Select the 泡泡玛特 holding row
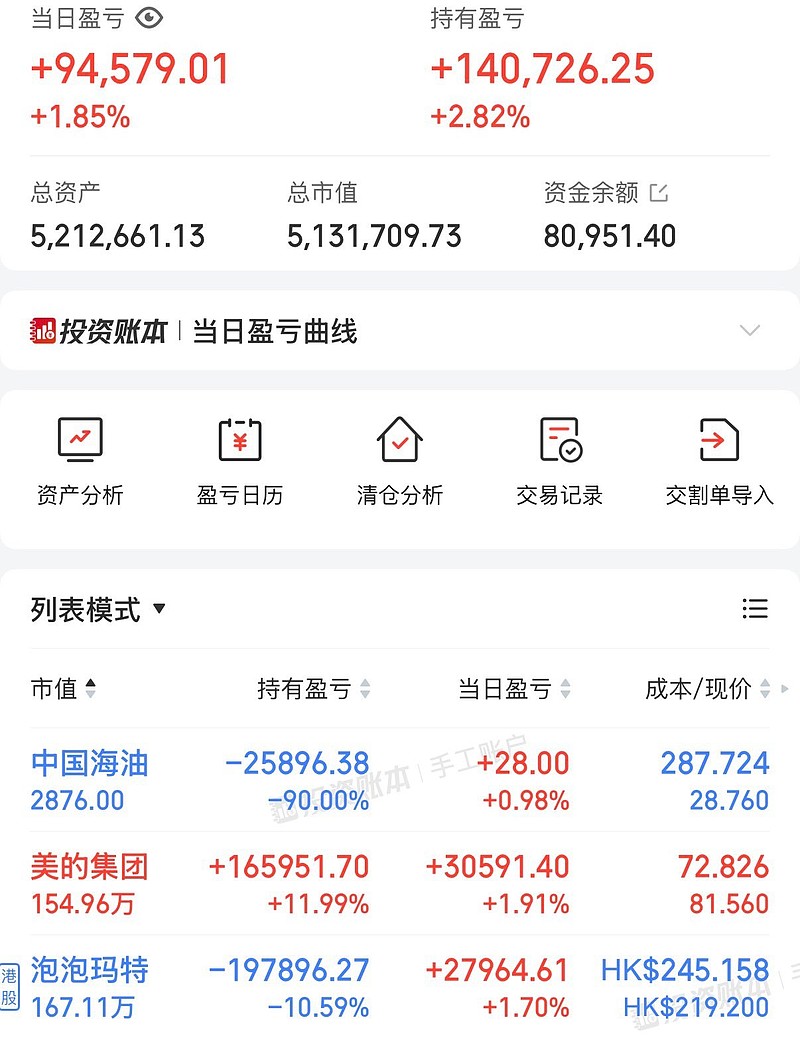This screenshot has height=1038, width=800. (x=90, y=972)
